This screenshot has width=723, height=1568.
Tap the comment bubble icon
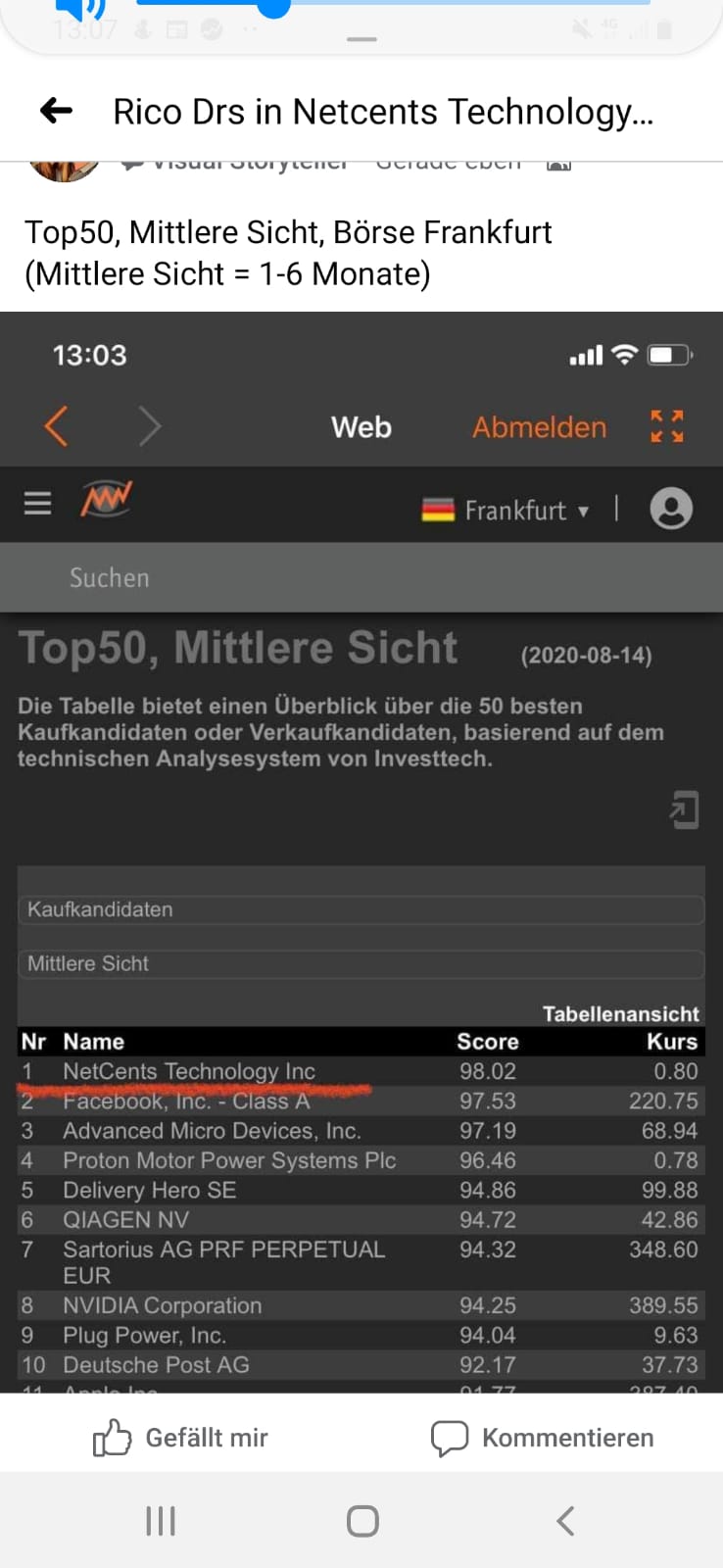(450, 1437)
